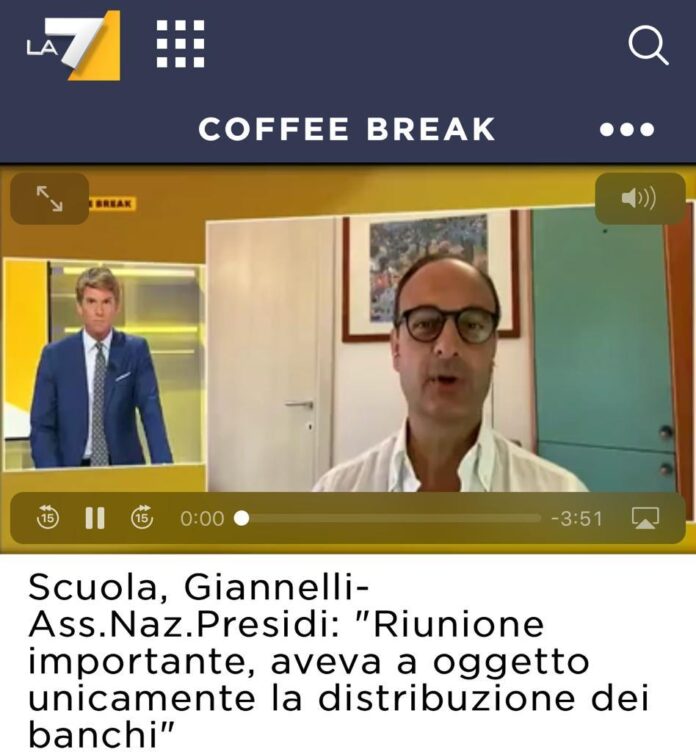
Task: Tap the video volume speaker button
Action: (639, 198)
